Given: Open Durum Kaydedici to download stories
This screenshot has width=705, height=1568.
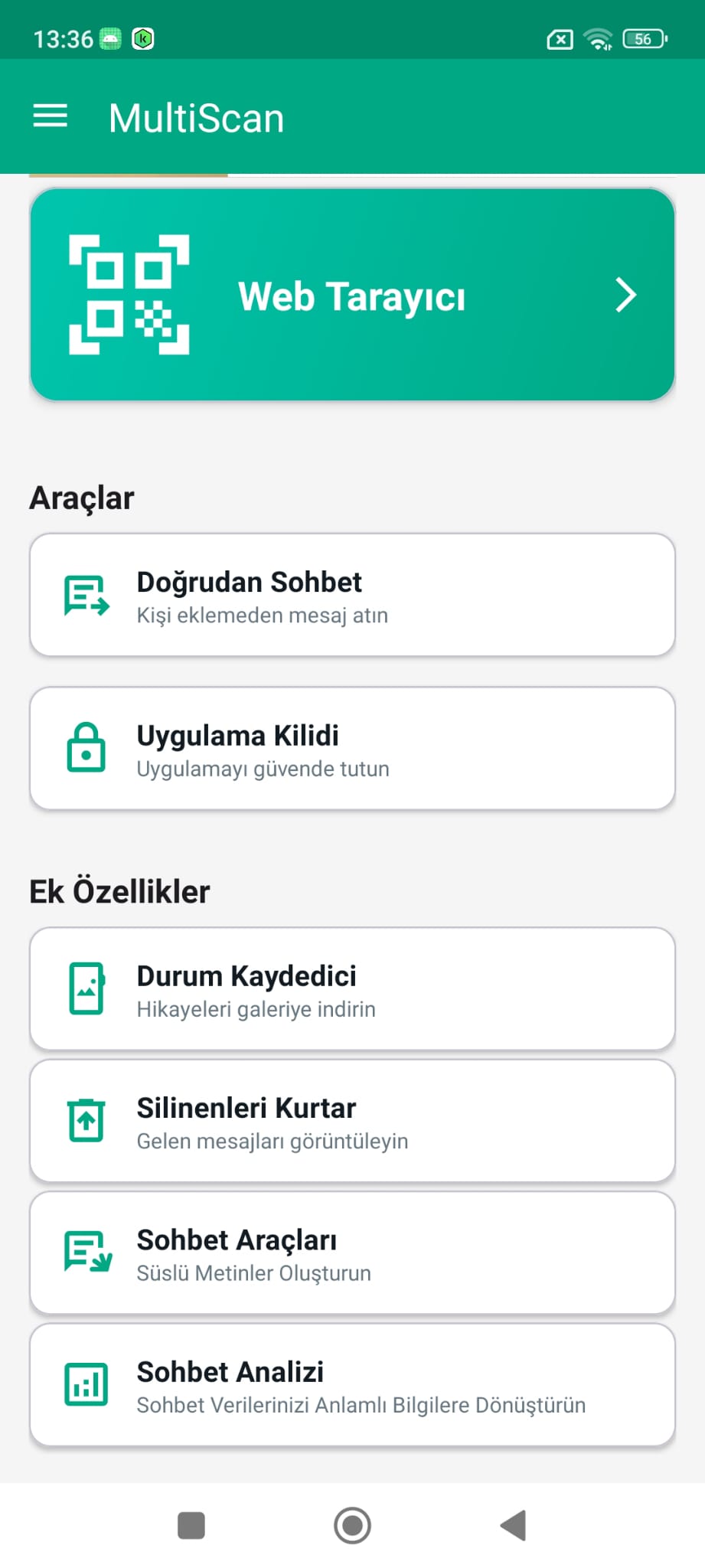Looking at the screenshot, I should [352, 988].
